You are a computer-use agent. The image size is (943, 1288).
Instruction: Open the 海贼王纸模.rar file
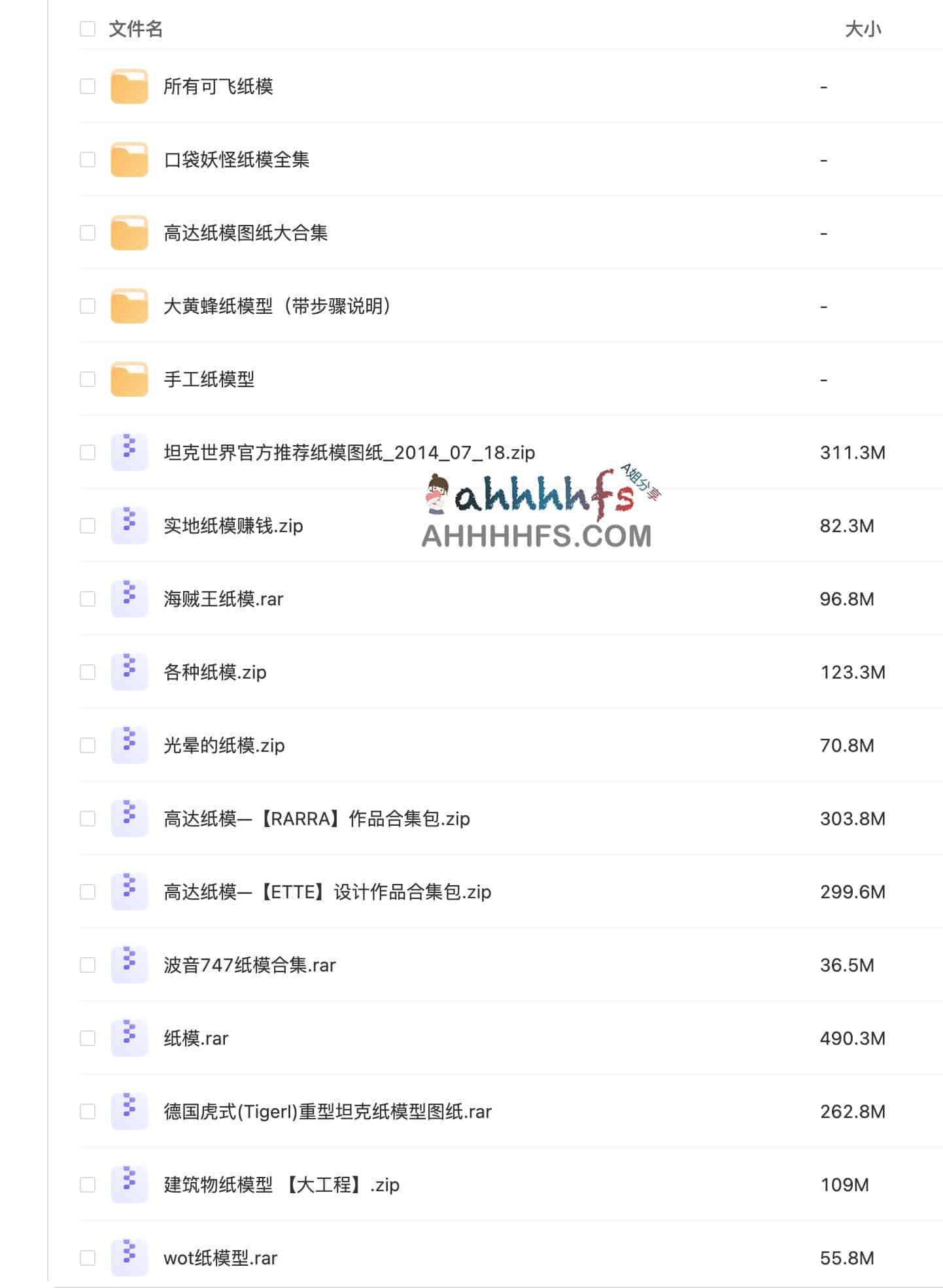223,599
